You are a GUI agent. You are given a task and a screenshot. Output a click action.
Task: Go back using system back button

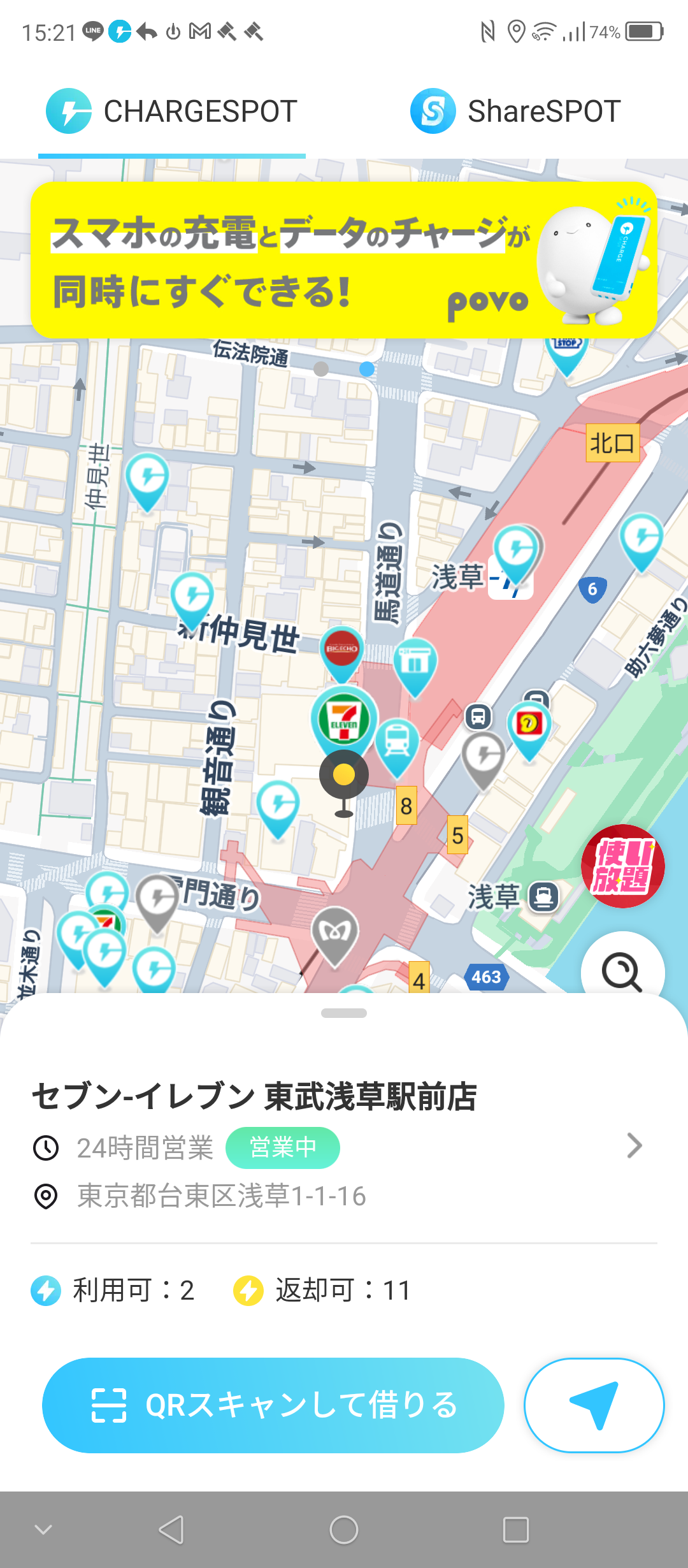pyautogui.click(x=171, y=1530)
